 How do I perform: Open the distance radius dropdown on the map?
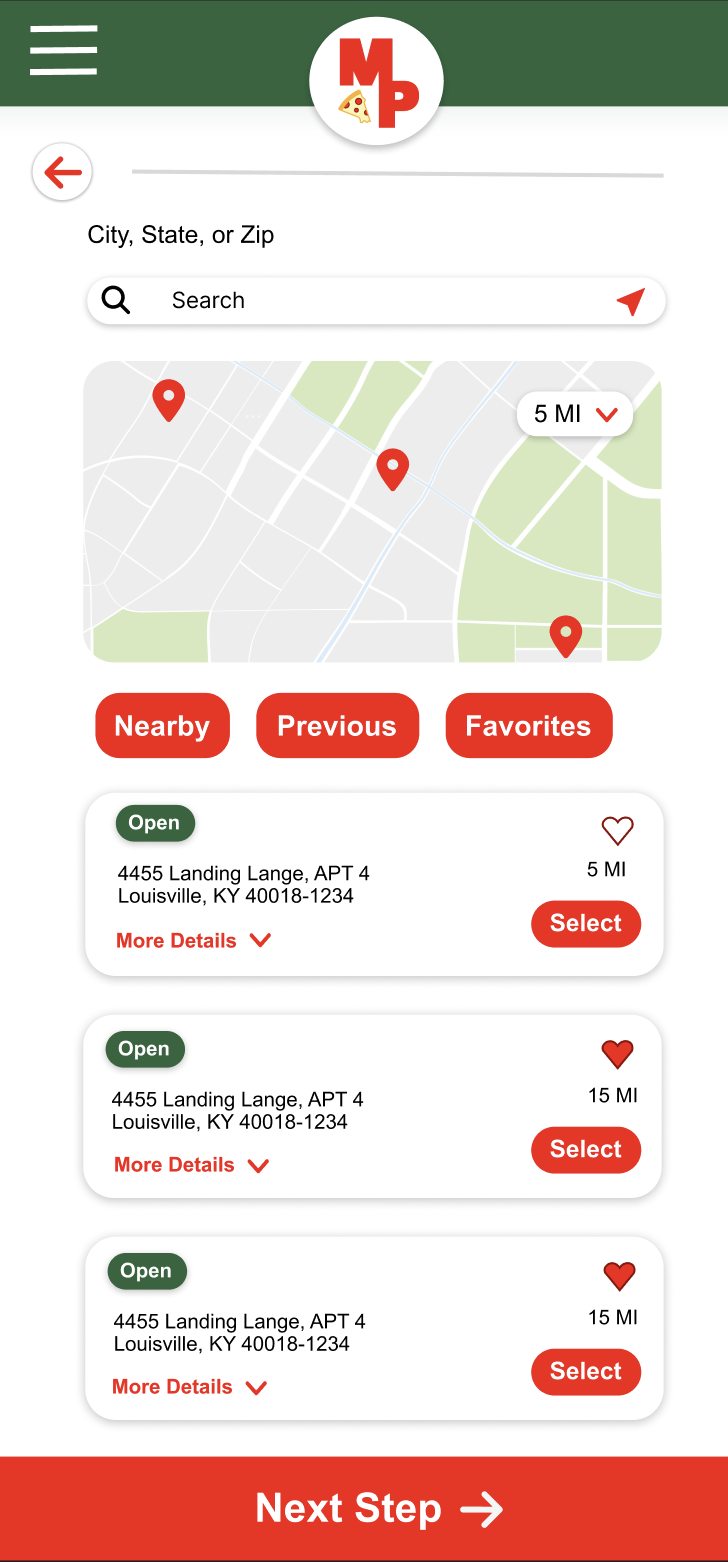(575, 414)
